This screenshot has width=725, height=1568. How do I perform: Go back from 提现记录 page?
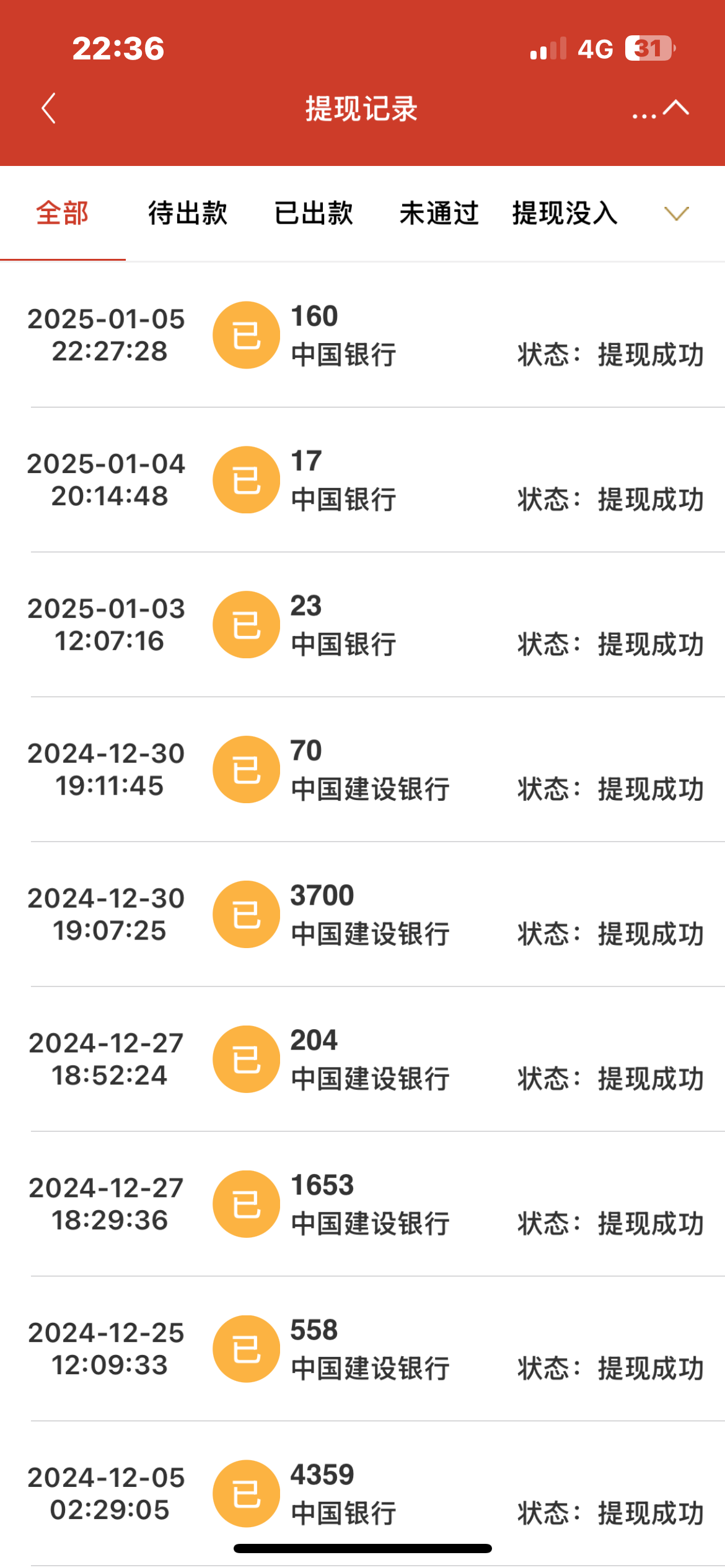tap(49, 108)
